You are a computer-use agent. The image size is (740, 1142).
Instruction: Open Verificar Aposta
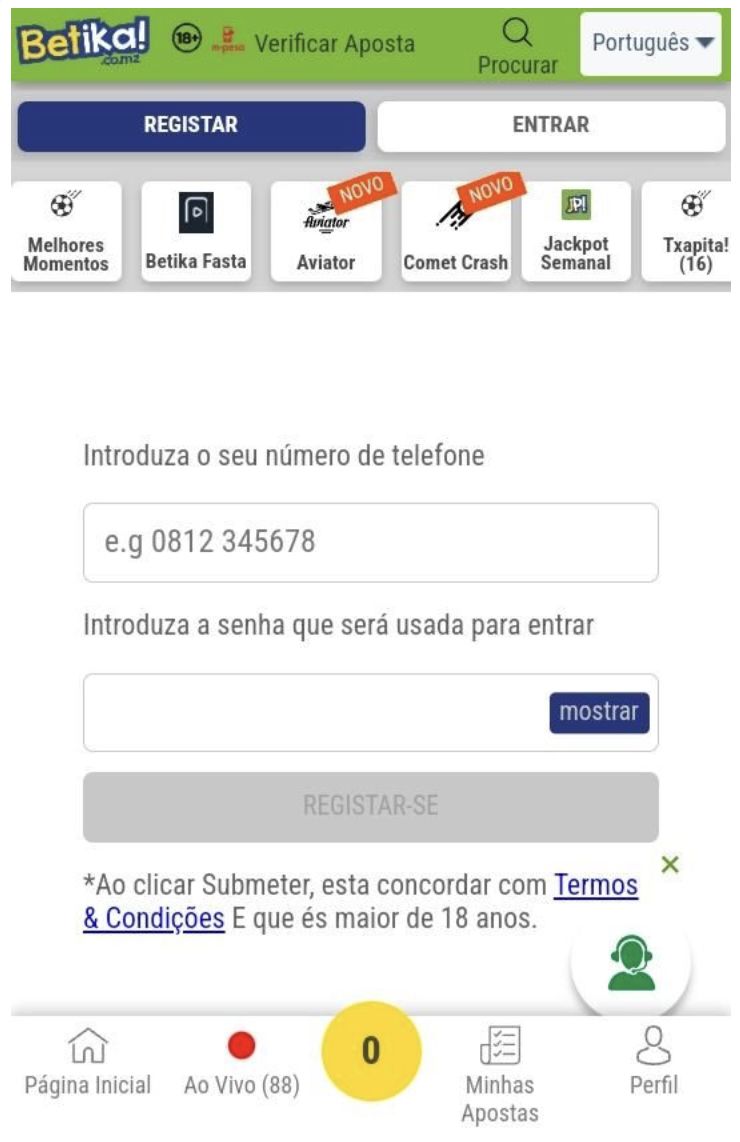coord(334,44)
